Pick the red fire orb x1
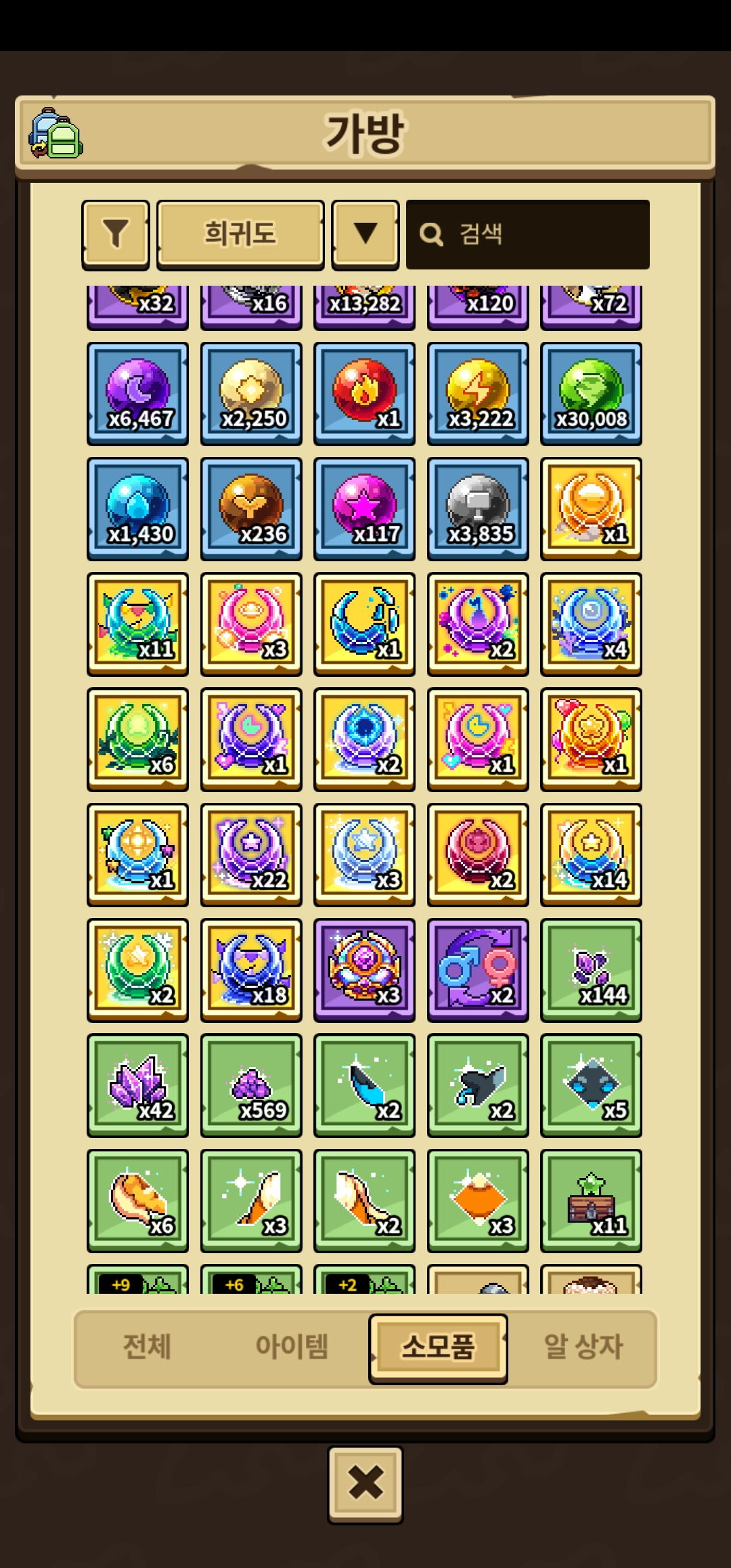The image size is (731, 1568). (x=364, y=394)
